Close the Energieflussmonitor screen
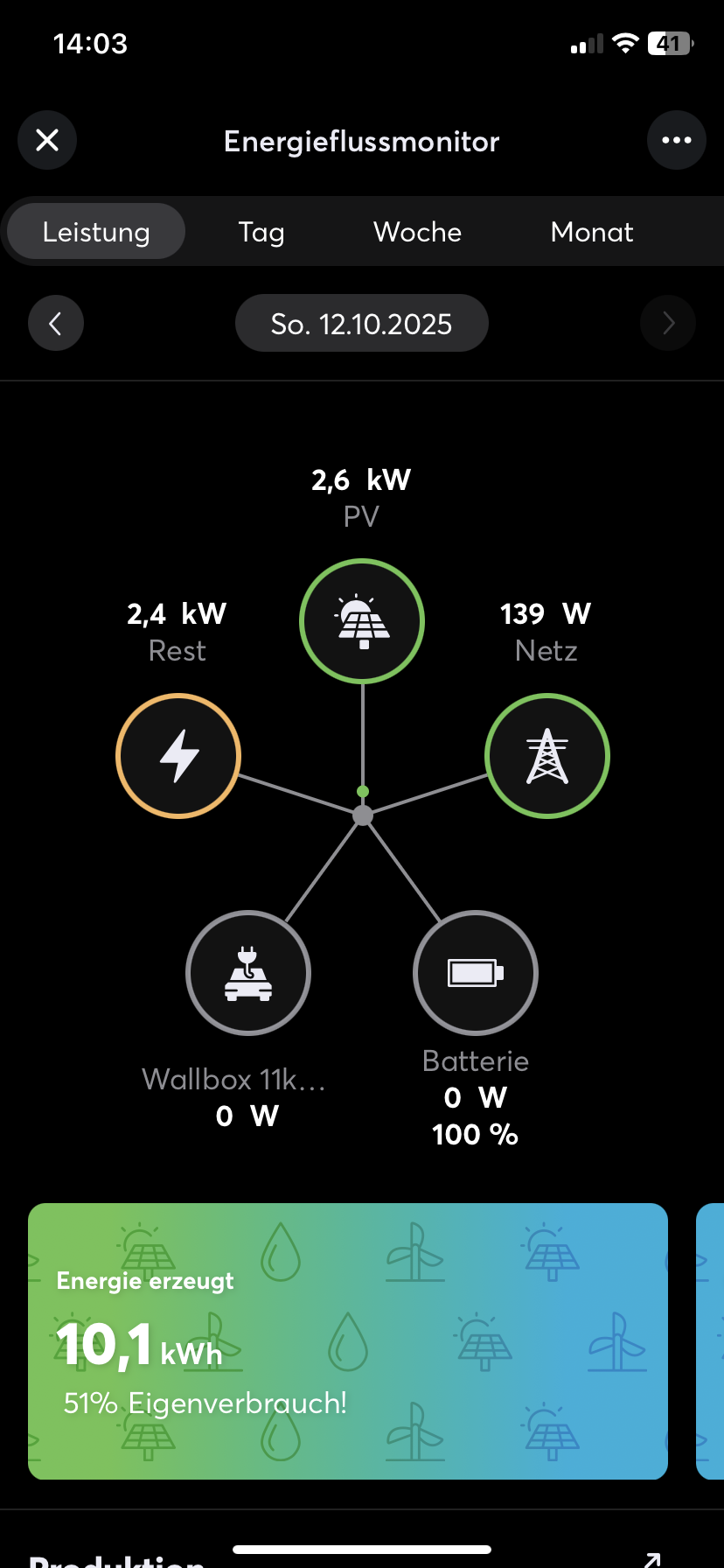 coord(47,140)
